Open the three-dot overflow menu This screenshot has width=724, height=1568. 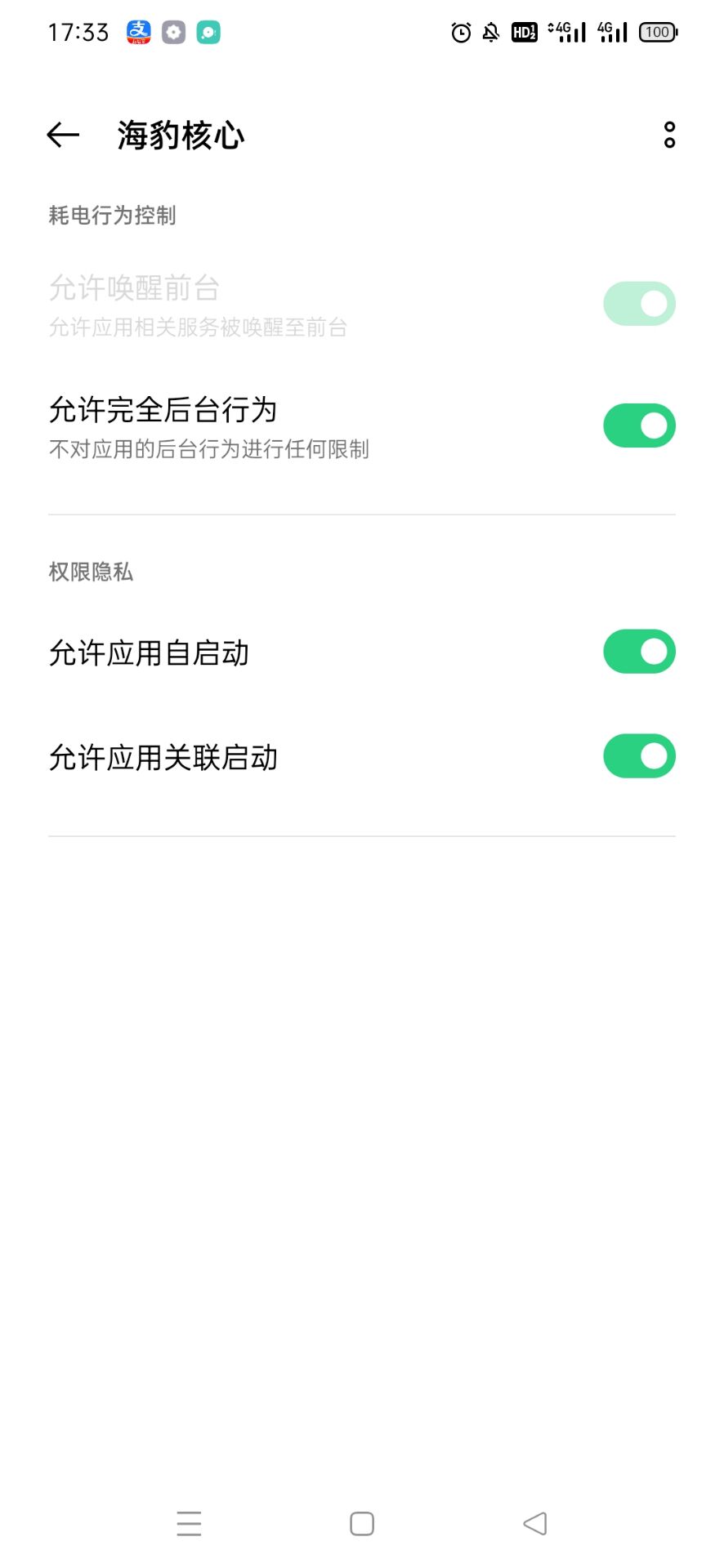coord(668,135)
